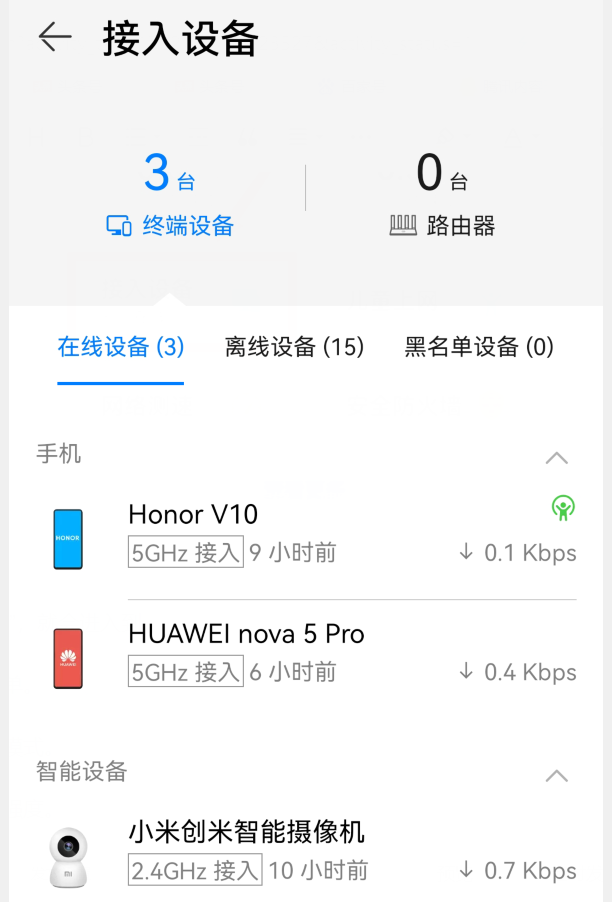Select the 终端设备 count section
Screen dimensions: 612x902
click(170, 195)
